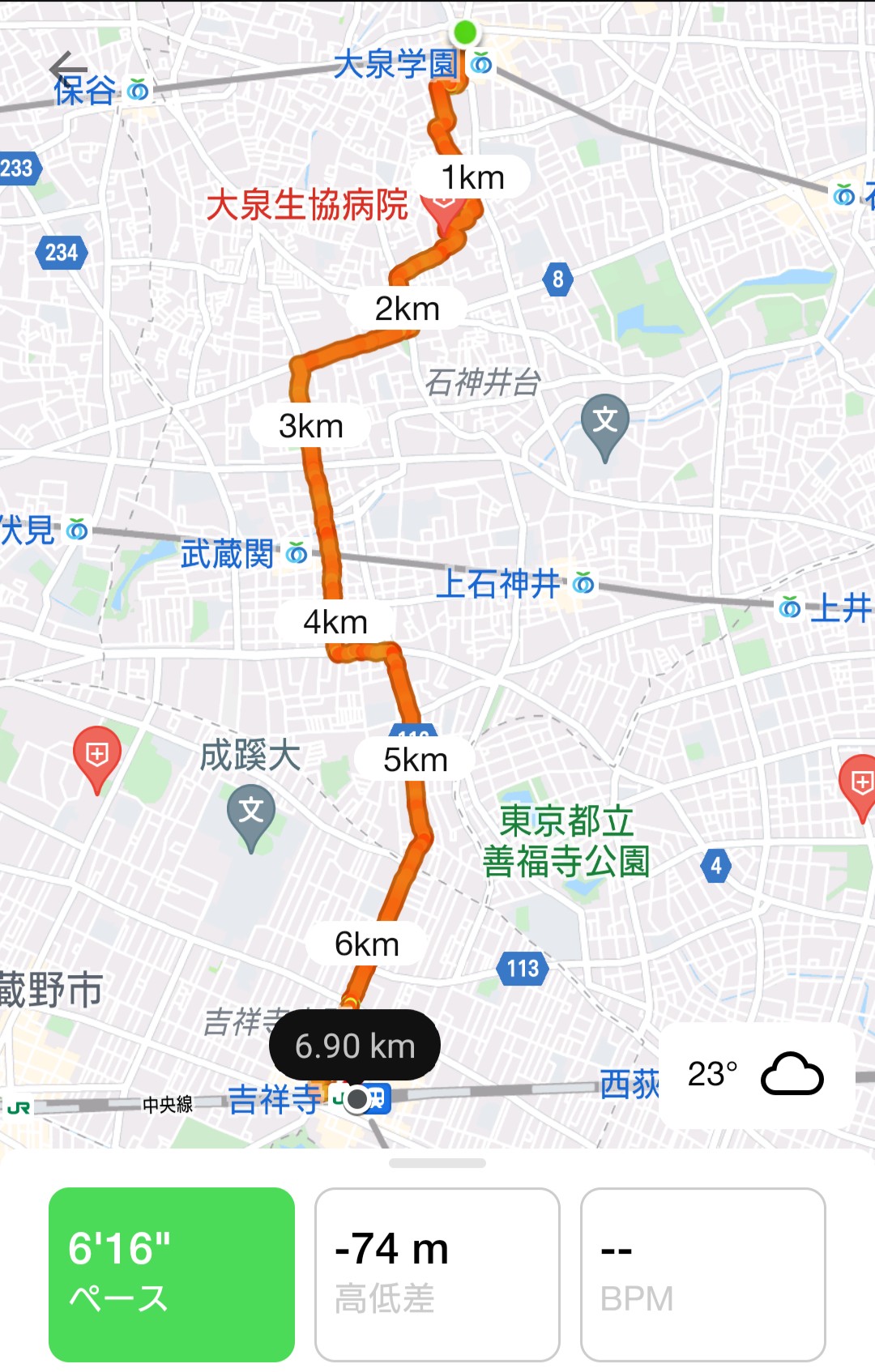This screenshot has width=875, height=1372.
Task: Tap the green start point marker
Action: [x=465, y=33]
